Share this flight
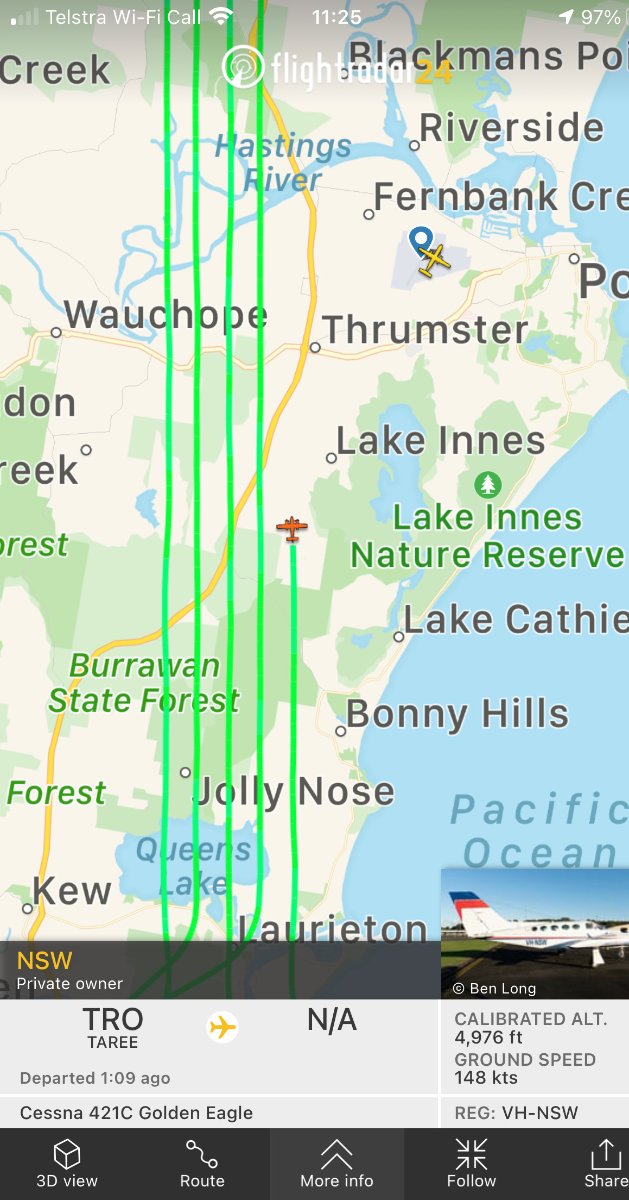The image size is (629, 1200). coord(603,1164)
